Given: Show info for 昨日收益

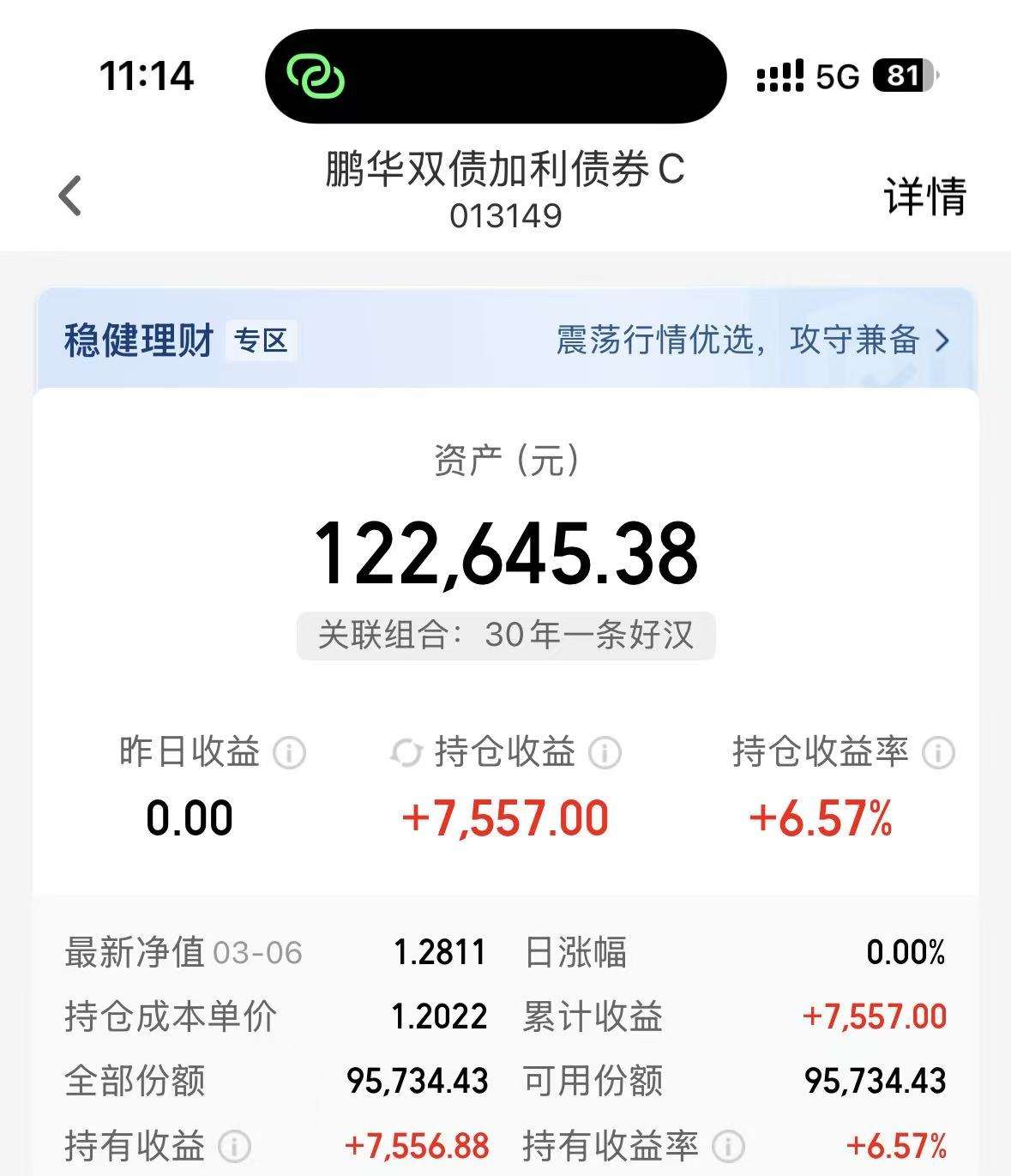Looking at the screenshot, I should click(x=289, y=753).
